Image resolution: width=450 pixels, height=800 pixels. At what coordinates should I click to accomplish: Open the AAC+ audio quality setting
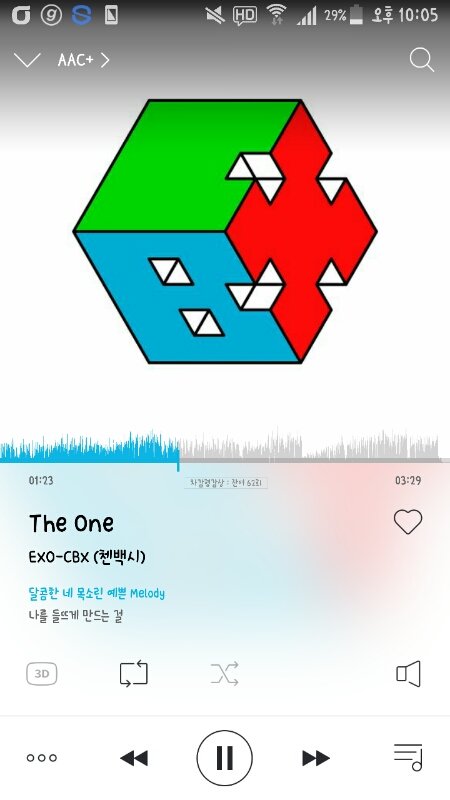coord(84,60)
